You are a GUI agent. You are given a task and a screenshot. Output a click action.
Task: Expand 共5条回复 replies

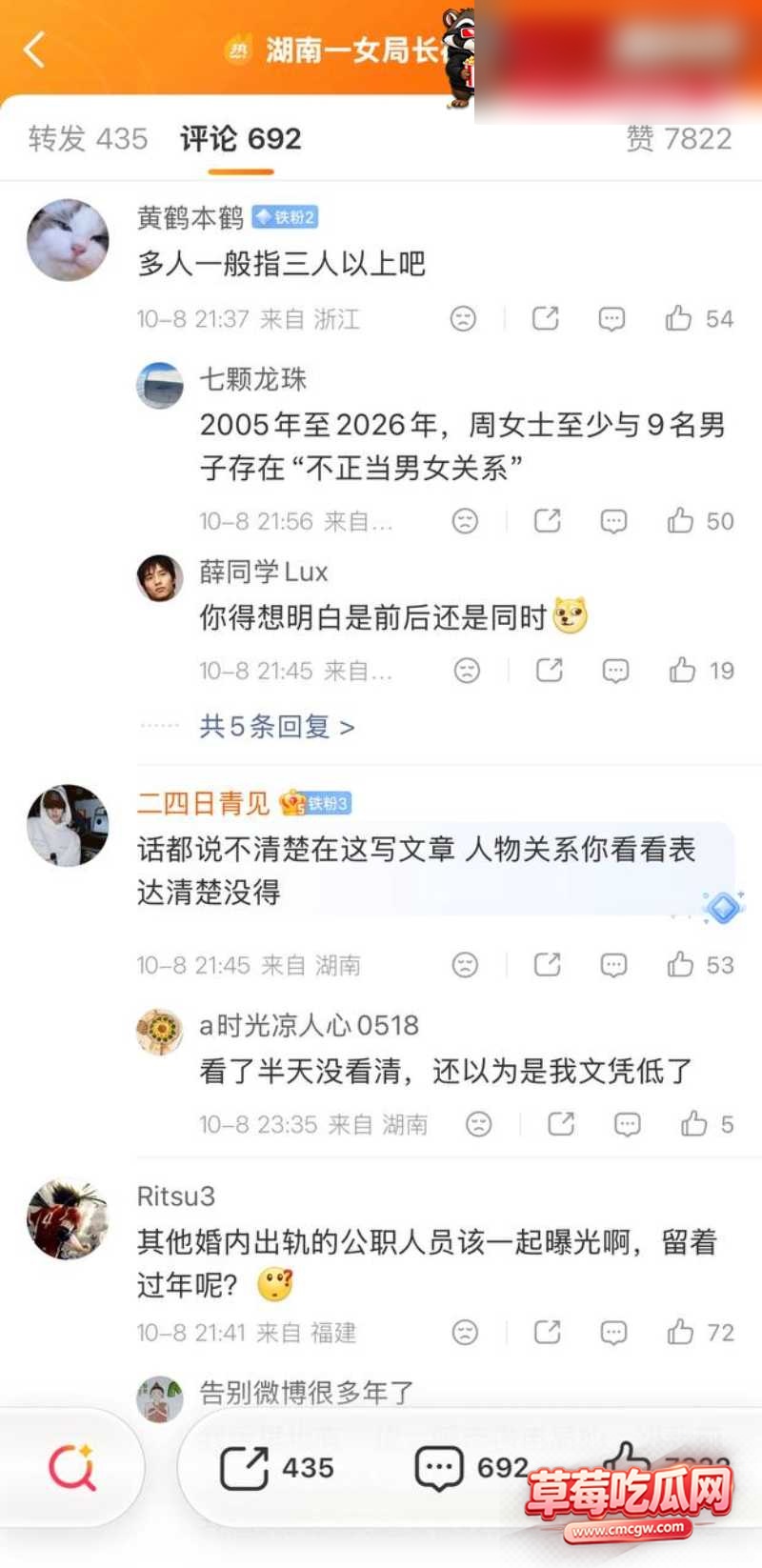click(x=277, y=727)
